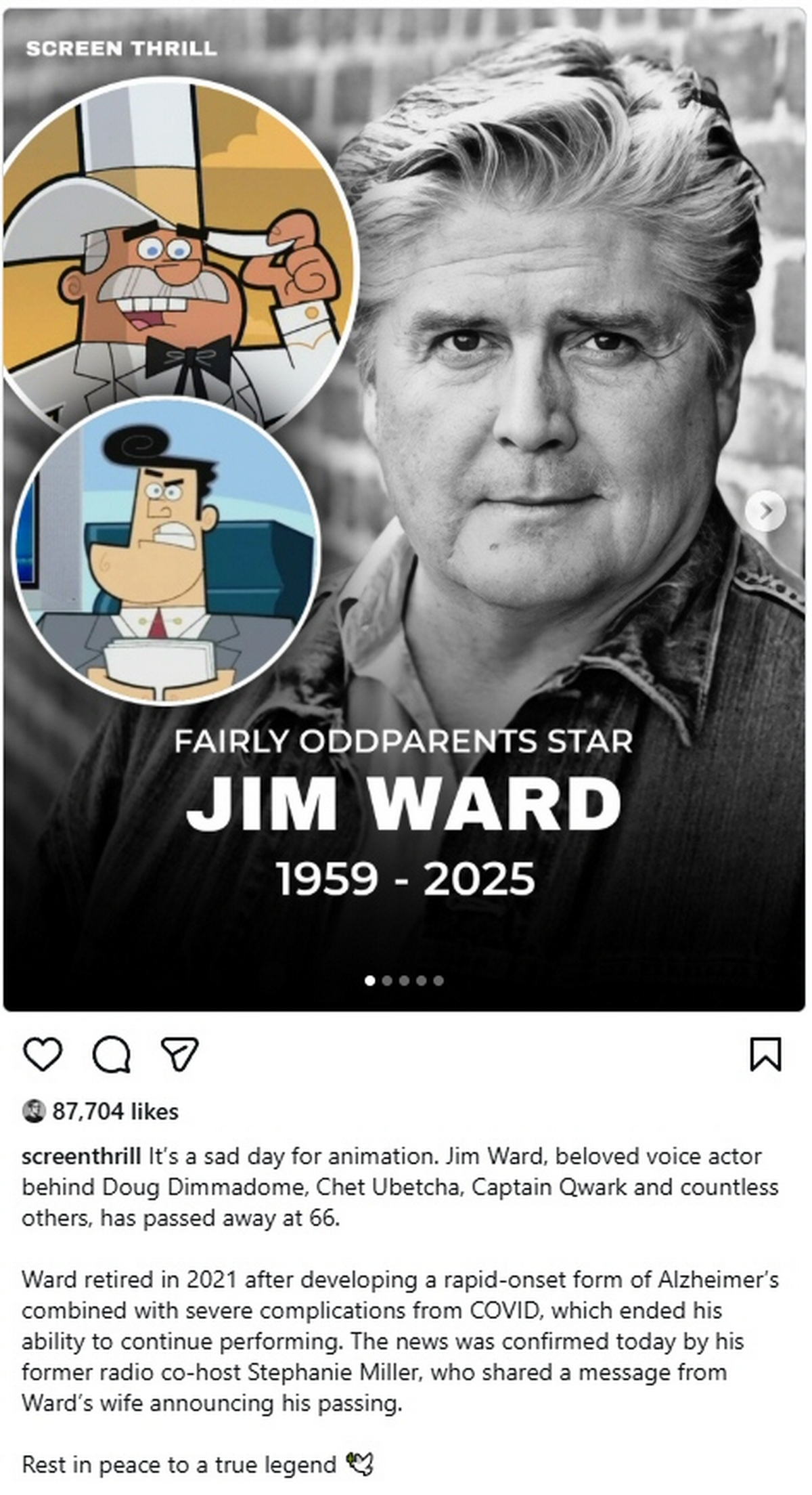Like the screenthrill post
The height and width of the screenshot is (1495, 812).
pyautogui.click(x=43, y=1054)
